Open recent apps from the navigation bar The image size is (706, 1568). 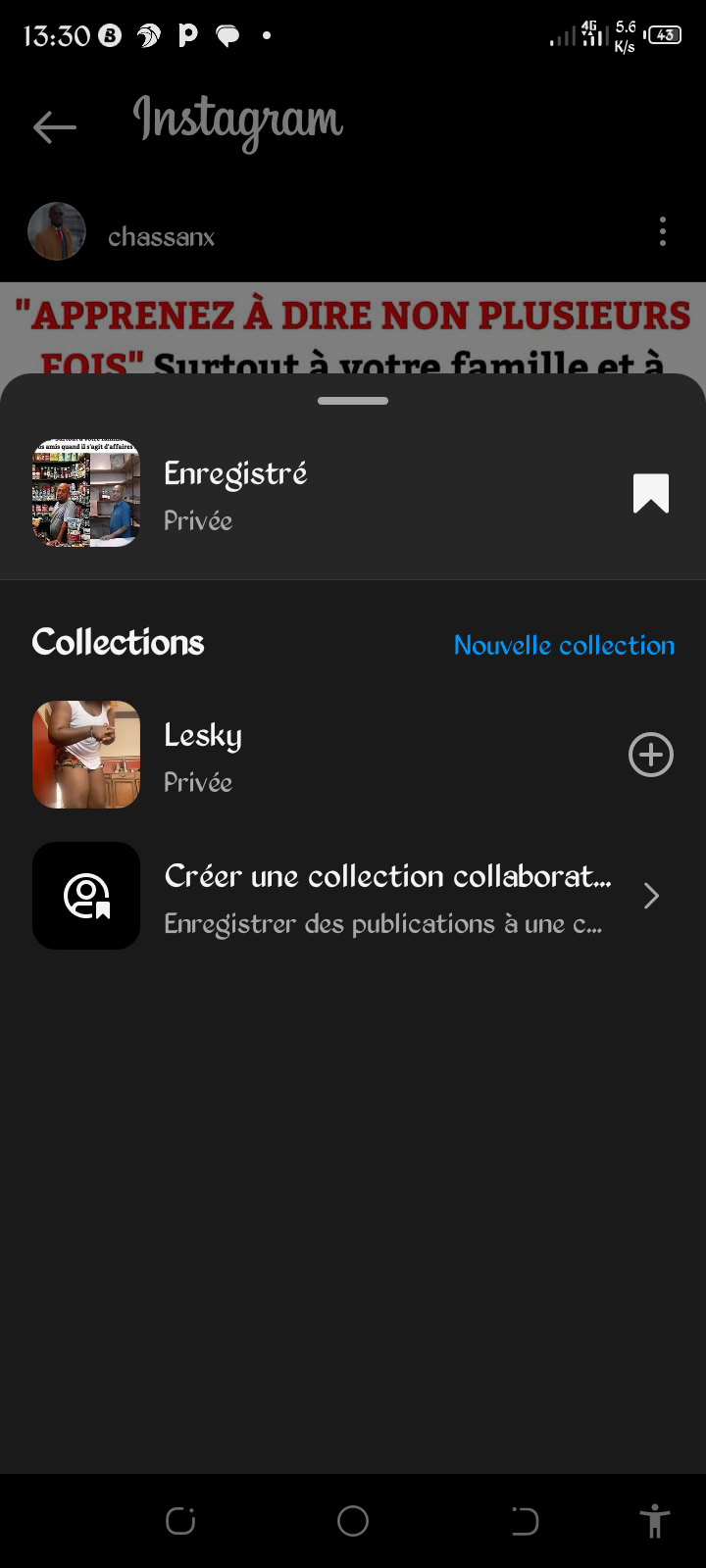[x=180, y=1521]
